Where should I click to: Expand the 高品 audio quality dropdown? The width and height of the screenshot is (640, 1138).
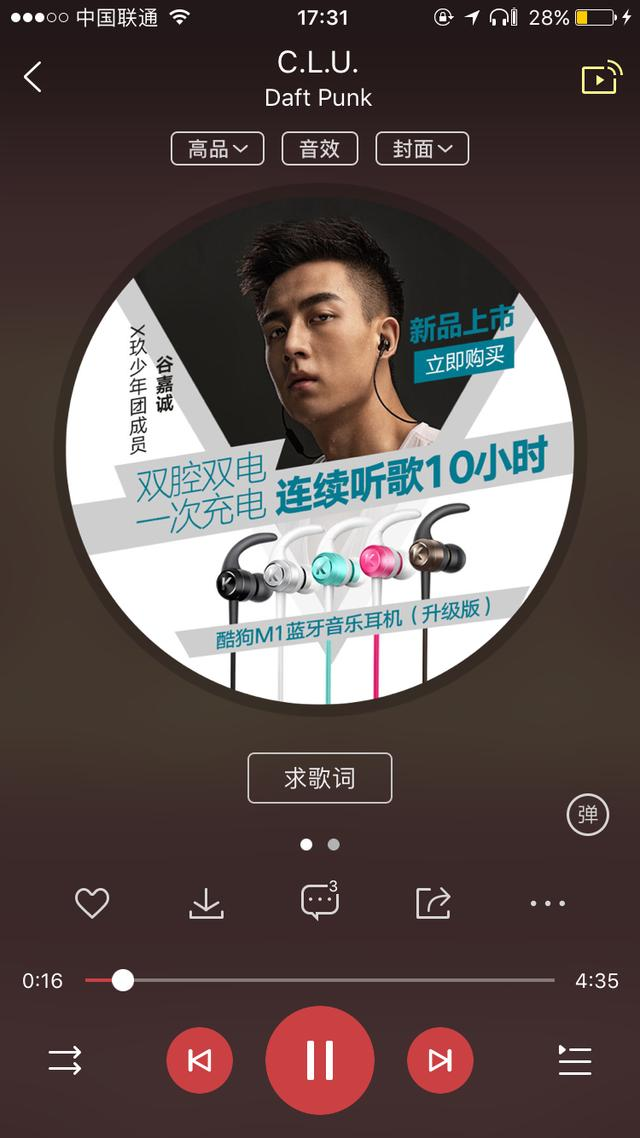(x=217, y=149)
